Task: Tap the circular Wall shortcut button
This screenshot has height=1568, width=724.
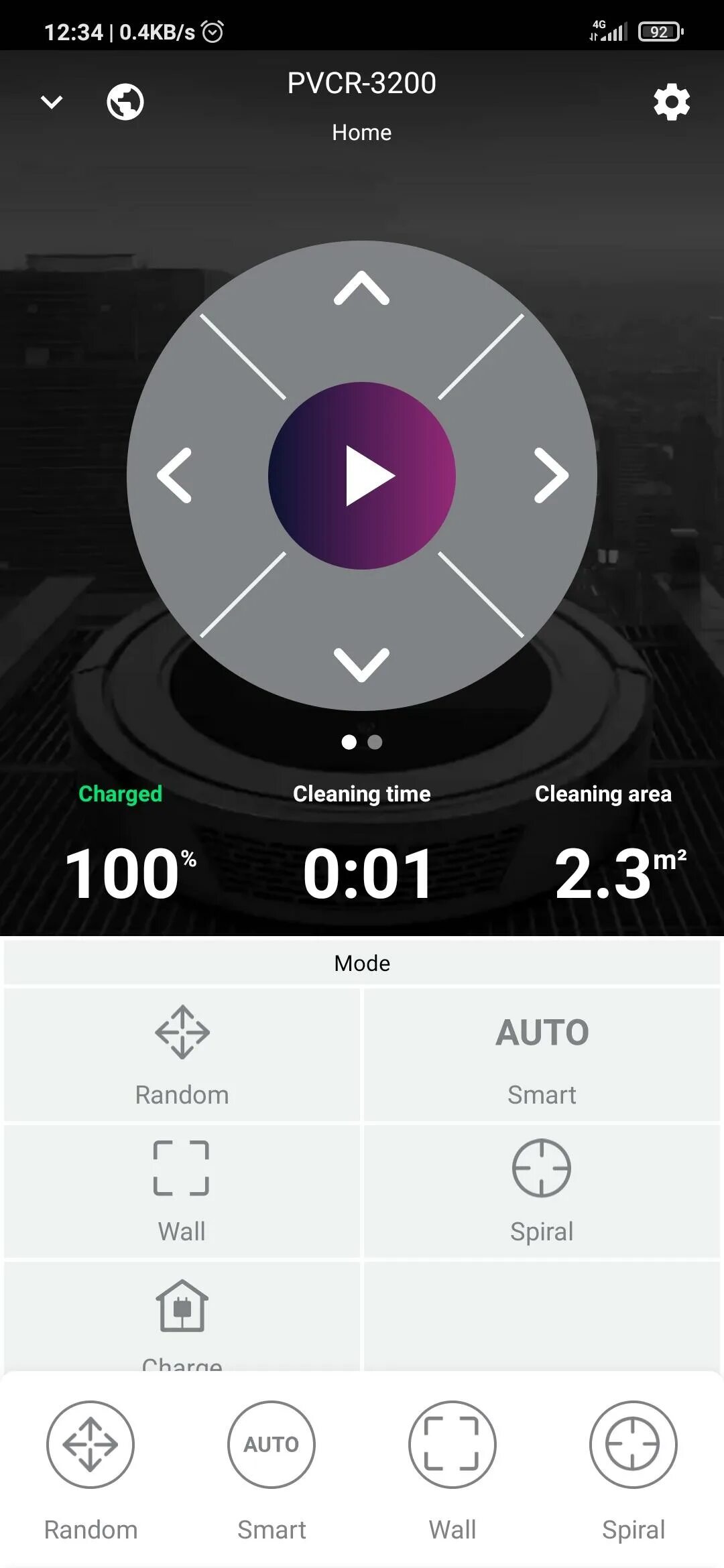Action: (x=452, y=1444)
